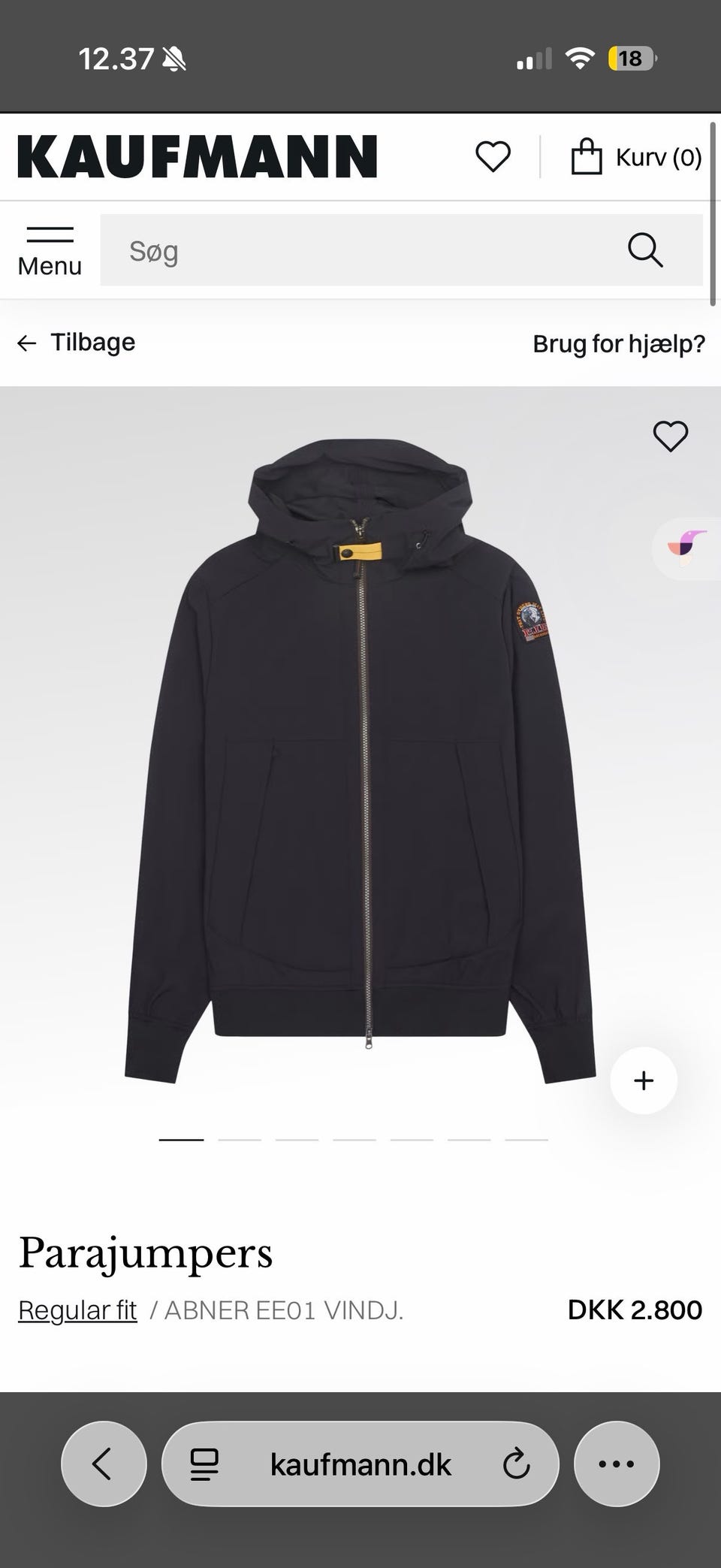This screenshot has width=721, height=1568.
Task: Tap the browser back arrow
Action: (x=103, y=1464)
